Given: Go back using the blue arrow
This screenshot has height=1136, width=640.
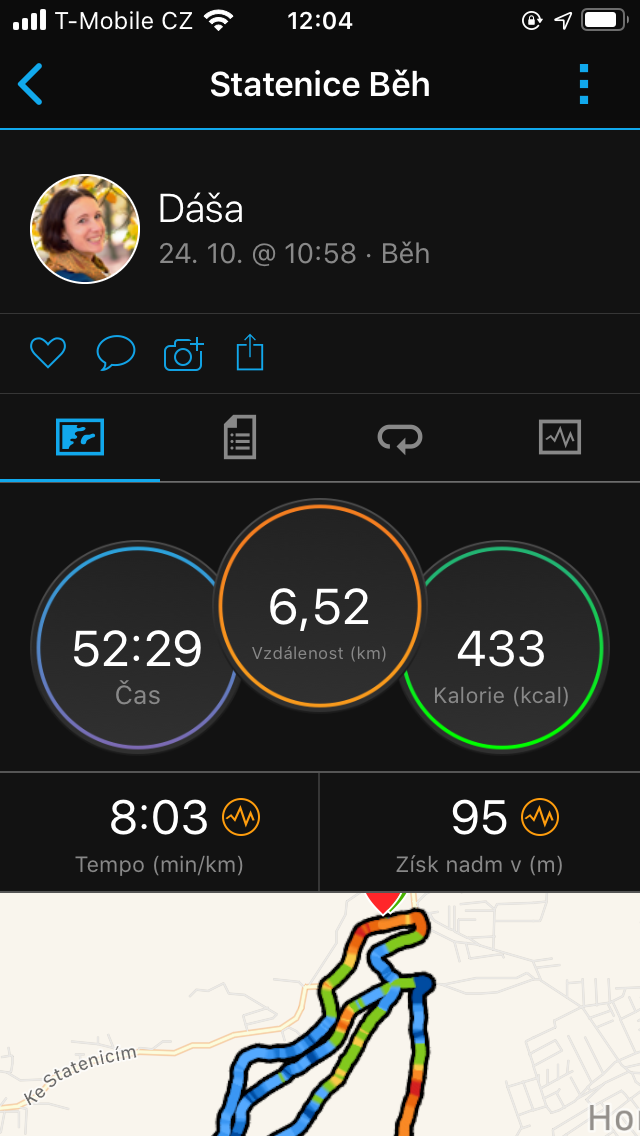Looking at the screenshot, I should (30, 85).
